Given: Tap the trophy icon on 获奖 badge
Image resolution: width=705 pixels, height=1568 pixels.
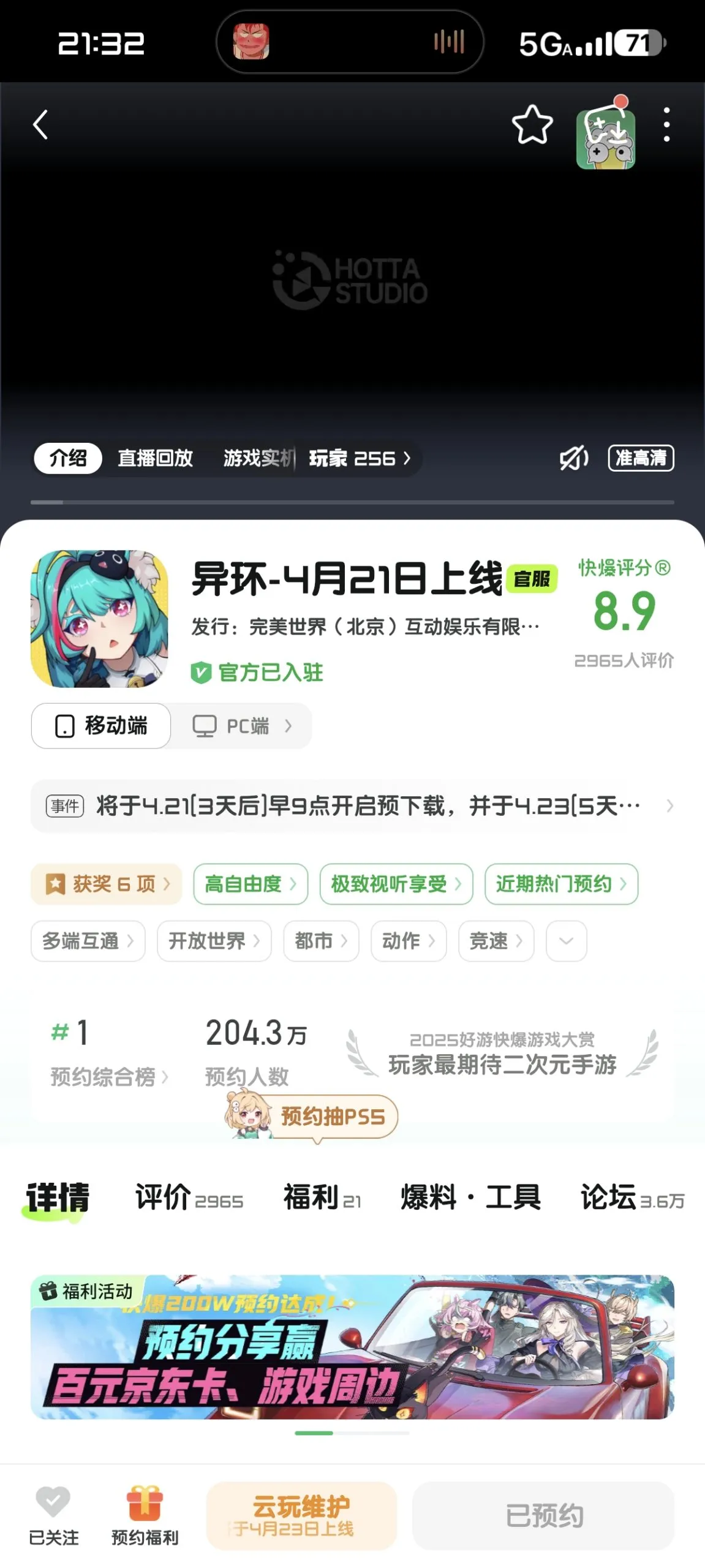Looking at the screenshot, I should point(56,884).
